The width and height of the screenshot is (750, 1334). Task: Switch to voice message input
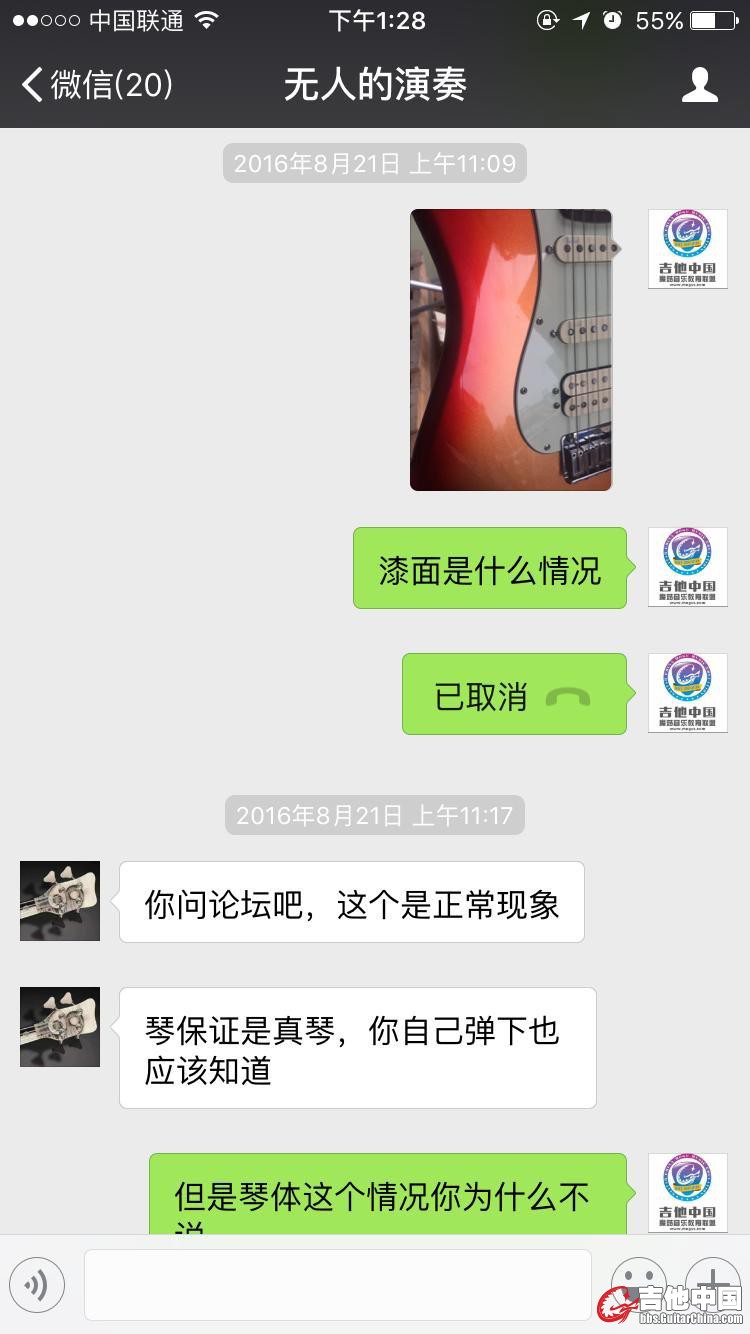(37, 1285)
